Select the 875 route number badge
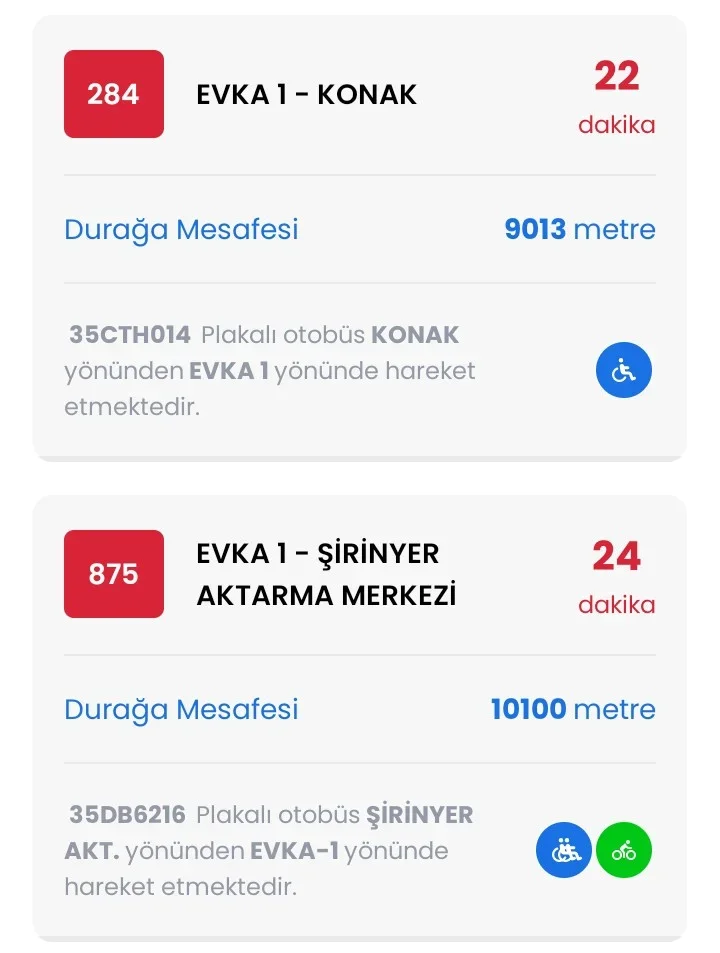The height and width of the screenshot is (953, 720). [113, 574]
